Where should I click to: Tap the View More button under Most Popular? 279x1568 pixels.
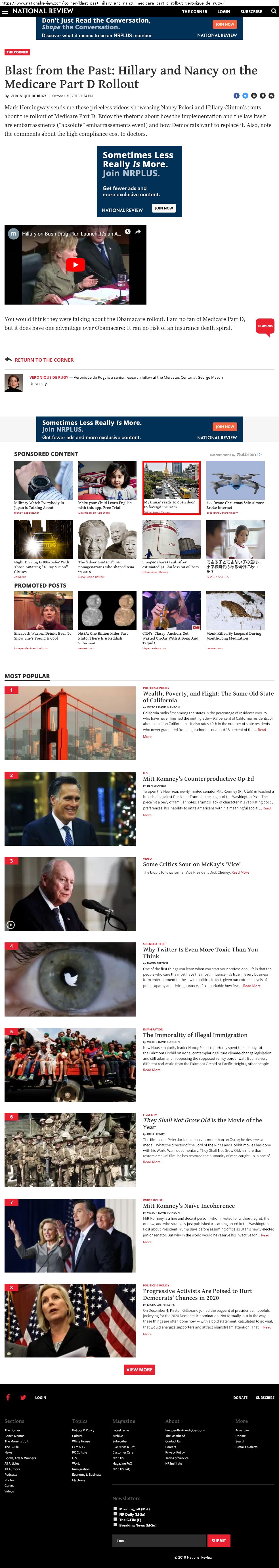(139, 1370)
